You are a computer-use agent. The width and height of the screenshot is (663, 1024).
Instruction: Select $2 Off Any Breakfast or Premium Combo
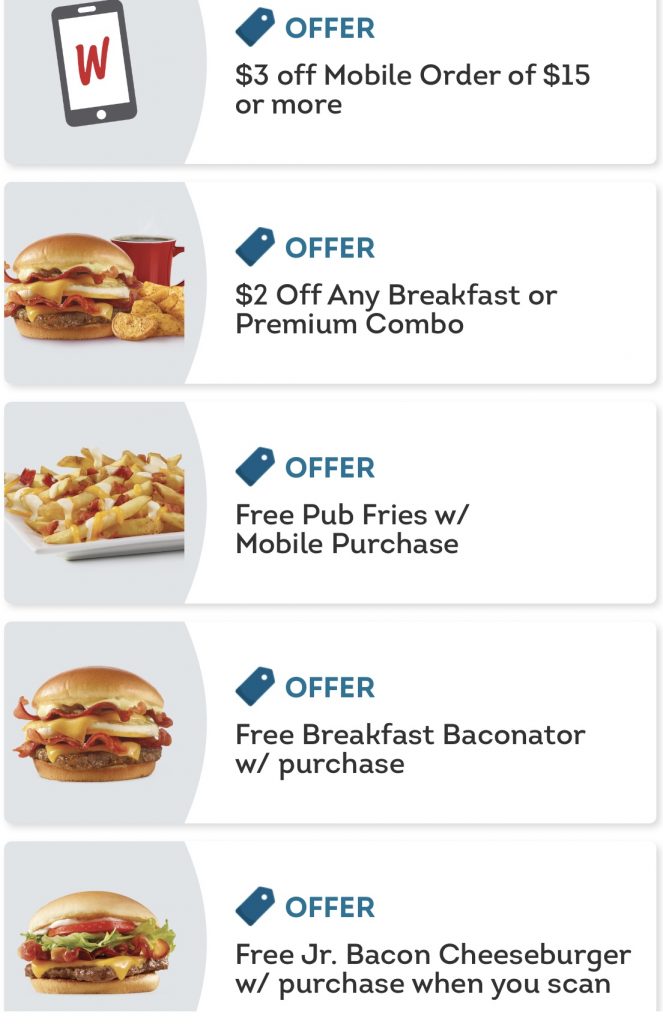[x=396, y=309]
